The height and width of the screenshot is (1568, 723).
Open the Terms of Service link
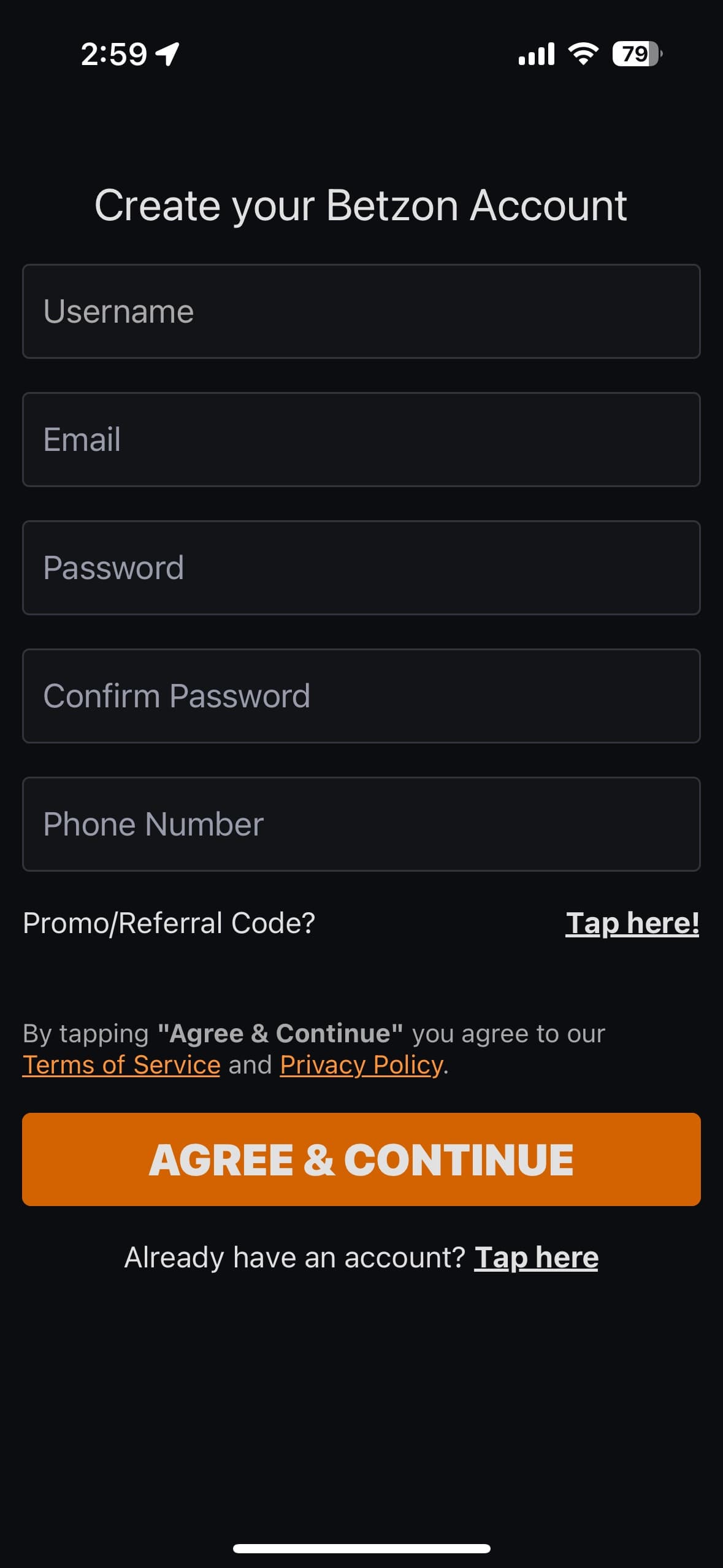tap(121, 1065)
